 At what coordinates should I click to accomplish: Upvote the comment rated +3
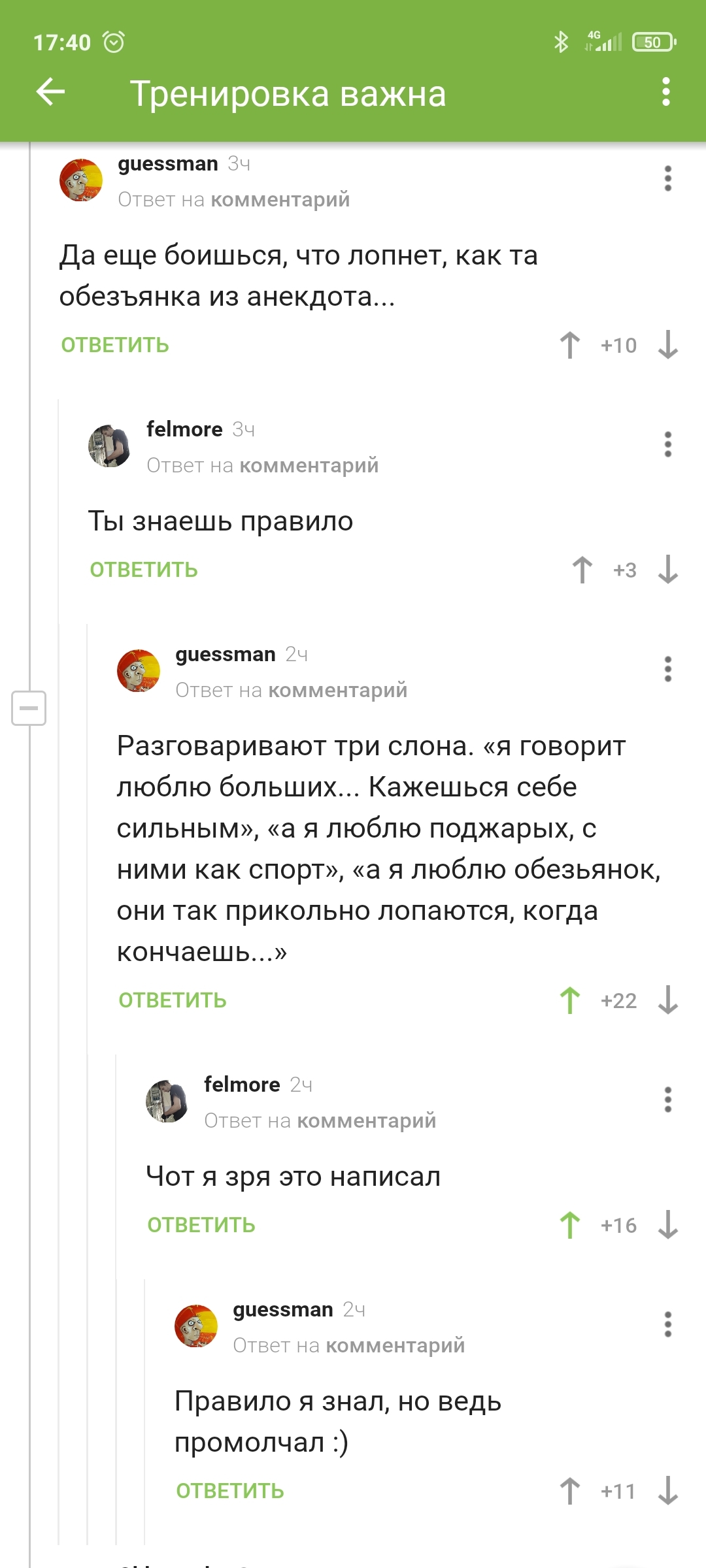pyautogui.click(x=582, y=570)
